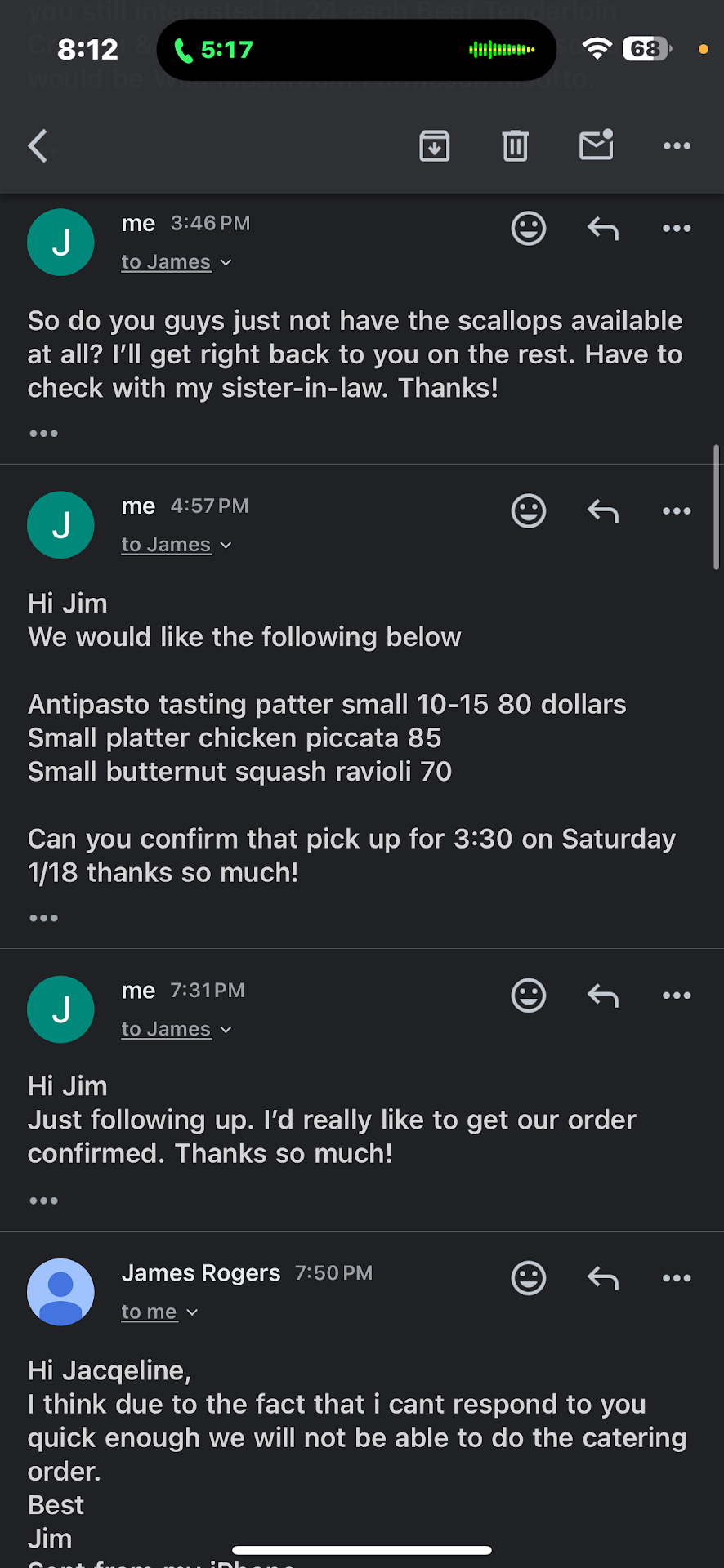Open more options for James Rogers' message
Viewport: 724px width, 1568px height.
click(x=677, y=1278)
